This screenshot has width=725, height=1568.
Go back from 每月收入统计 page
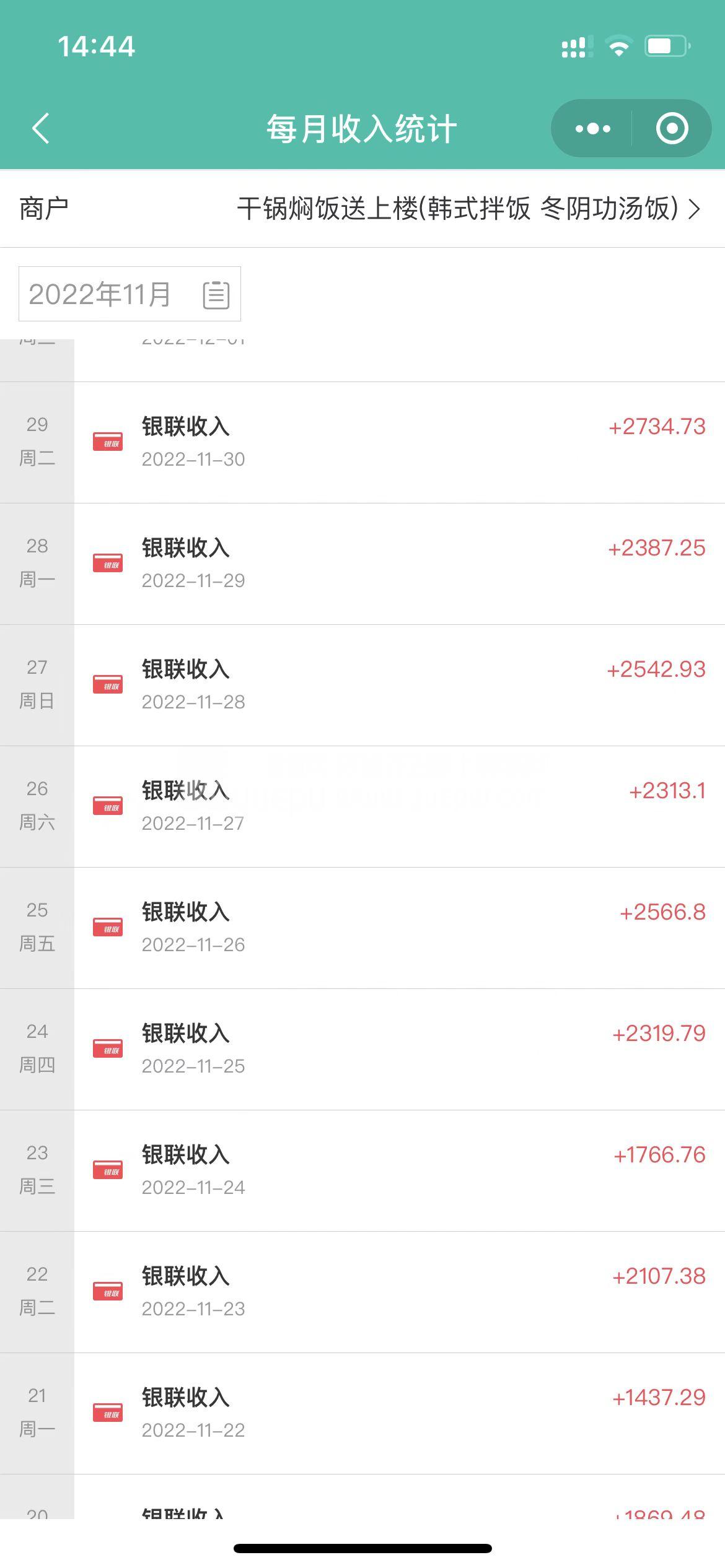point(41,129)
